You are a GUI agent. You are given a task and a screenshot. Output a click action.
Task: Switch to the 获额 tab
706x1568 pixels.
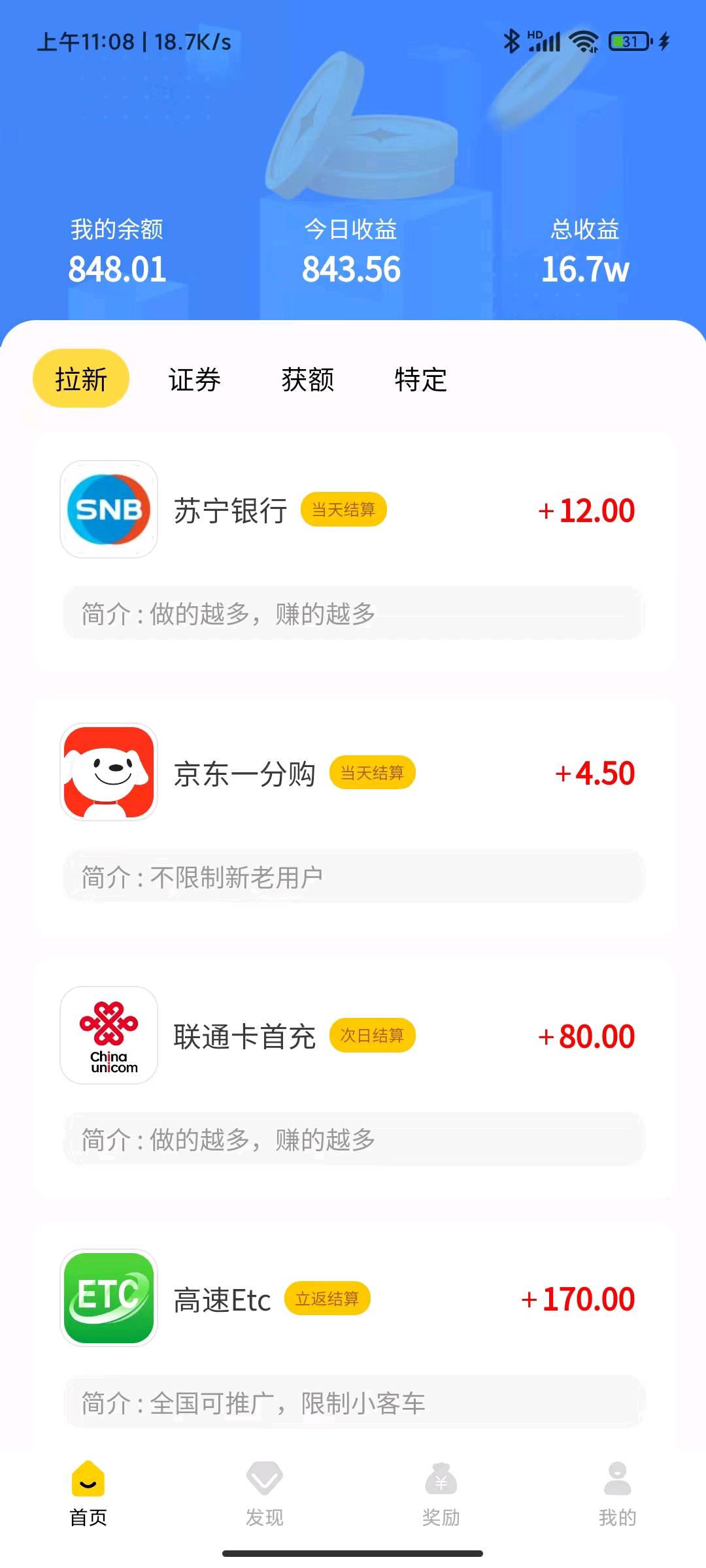[x=307, y=379]
